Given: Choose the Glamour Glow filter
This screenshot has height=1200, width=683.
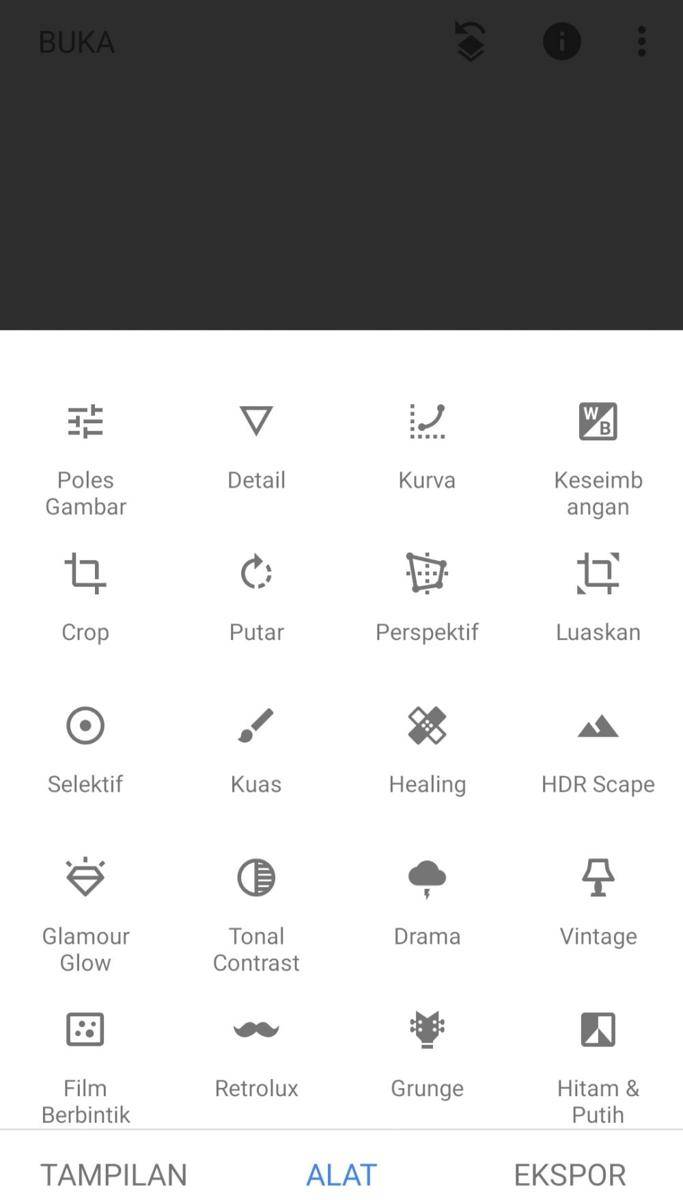Looking at the screenshot, I should pyautogui.click(x=85, y=910).
